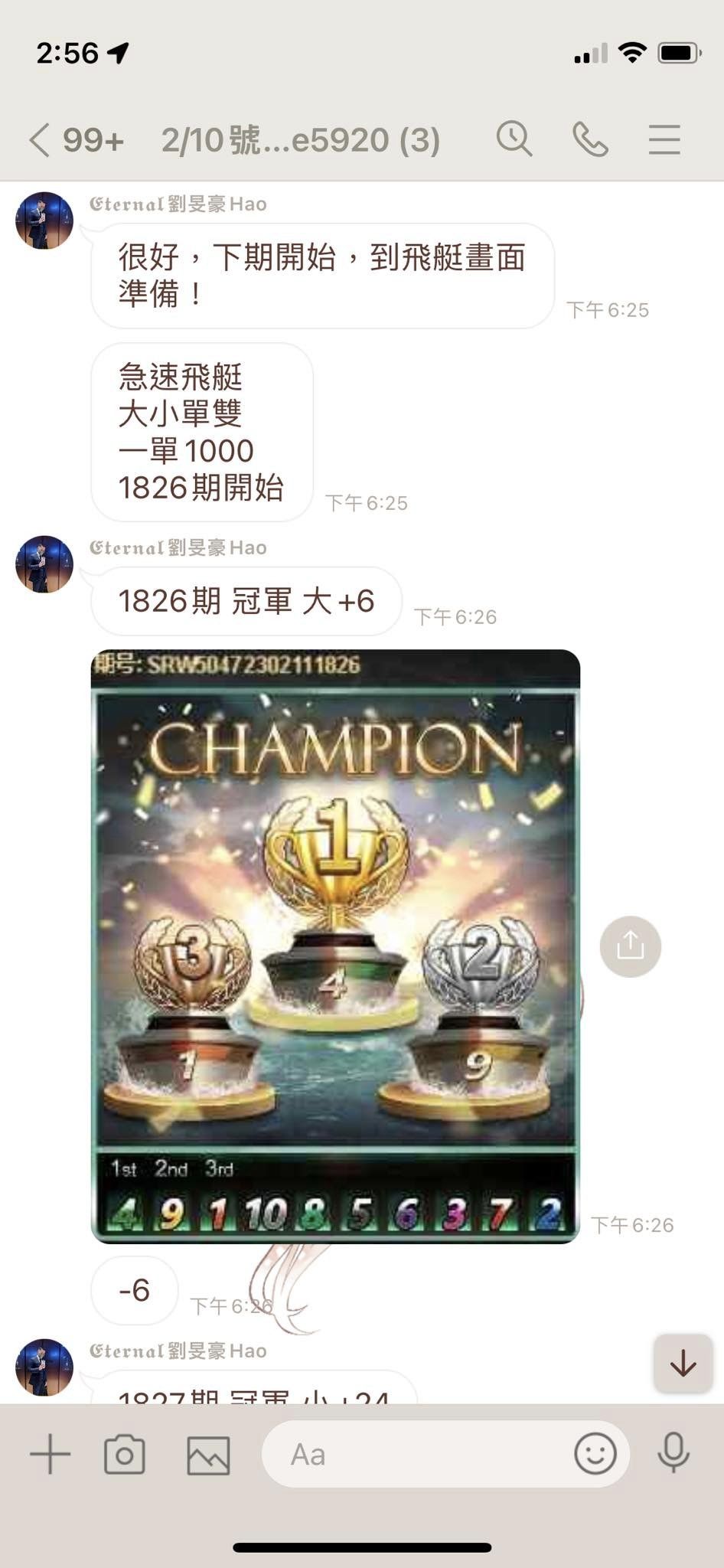This screenshot has height=1568, width=724.
Task: Pick a photo from the gallery
Action: [208, 1454]
